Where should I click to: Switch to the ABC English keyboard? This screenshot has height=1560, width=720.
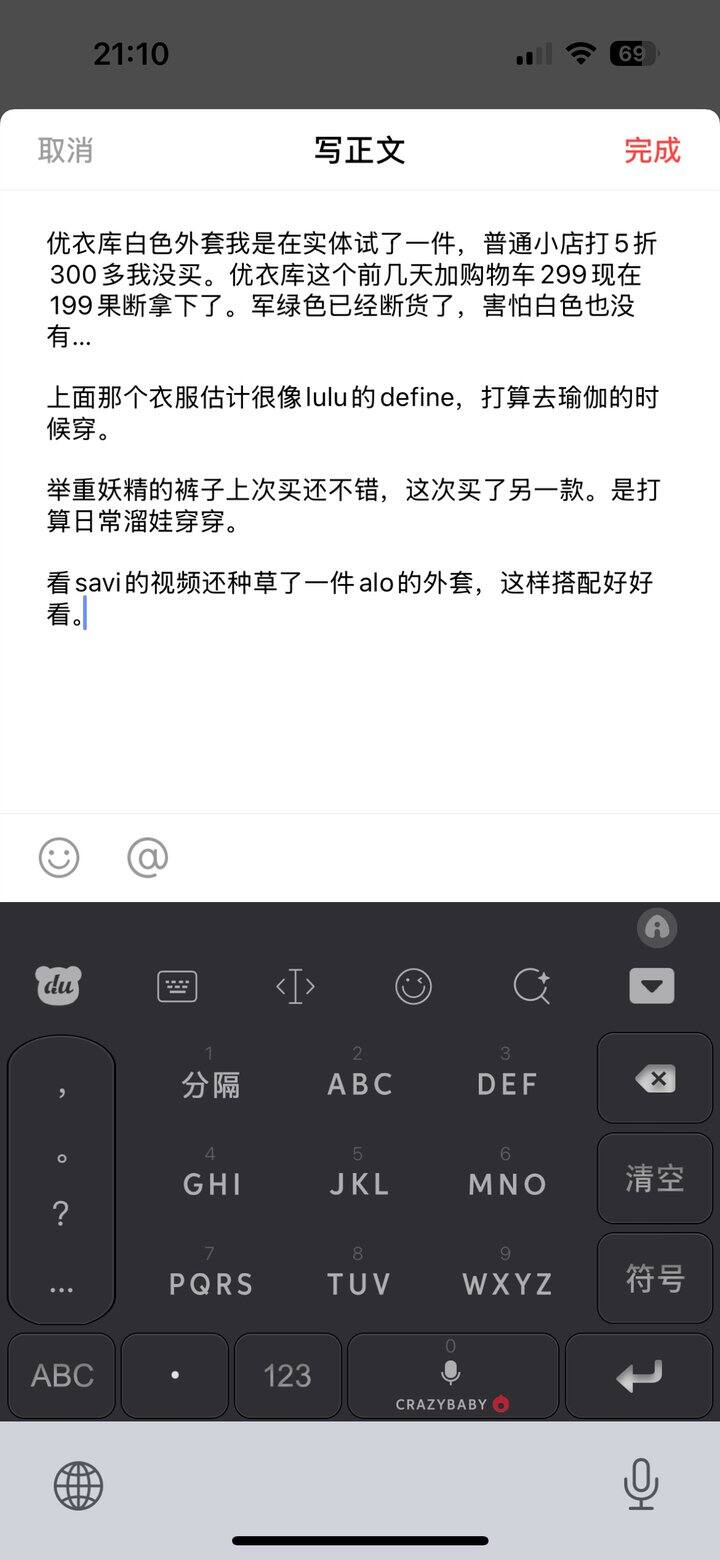coord(62,1376)
